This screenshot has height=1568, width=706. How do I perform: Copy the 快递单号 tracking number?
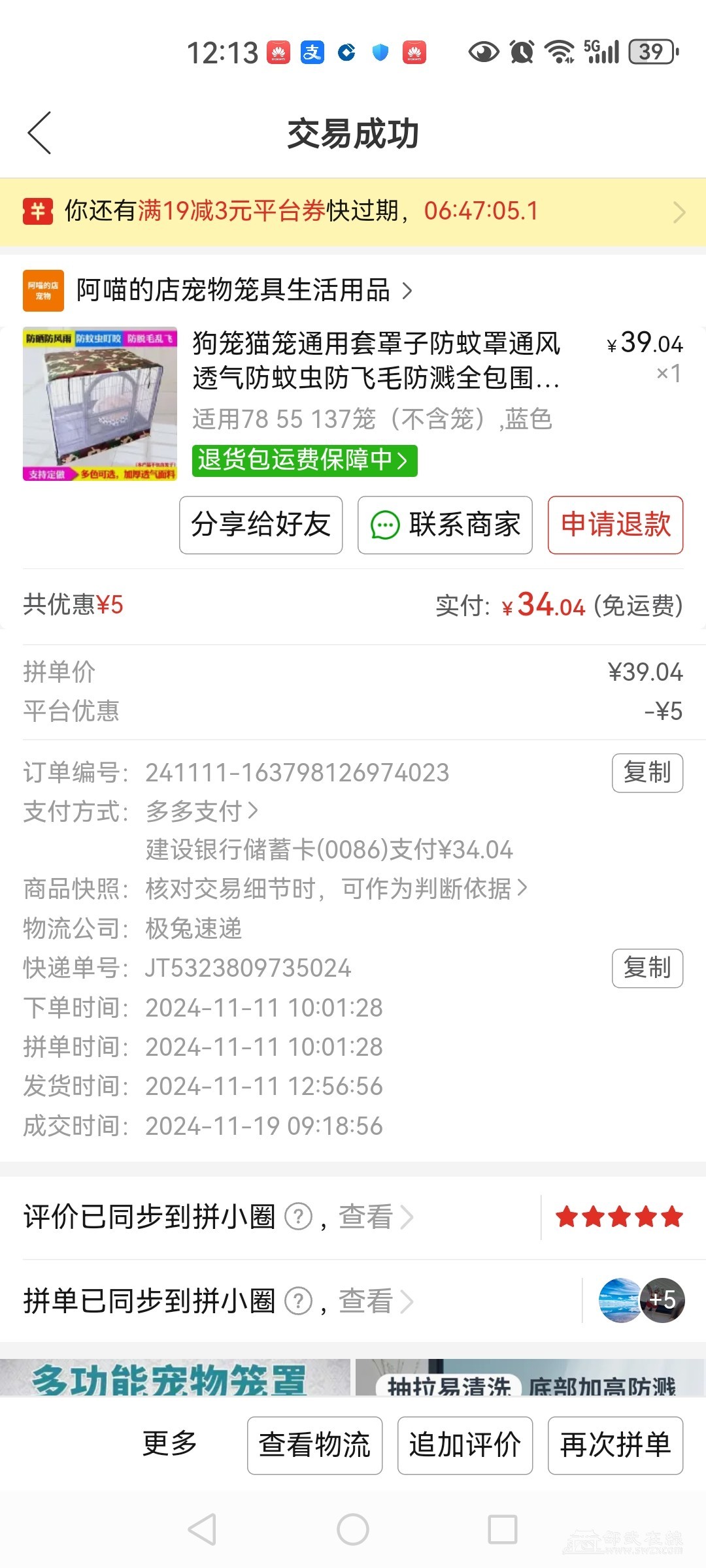pos(647,968)
